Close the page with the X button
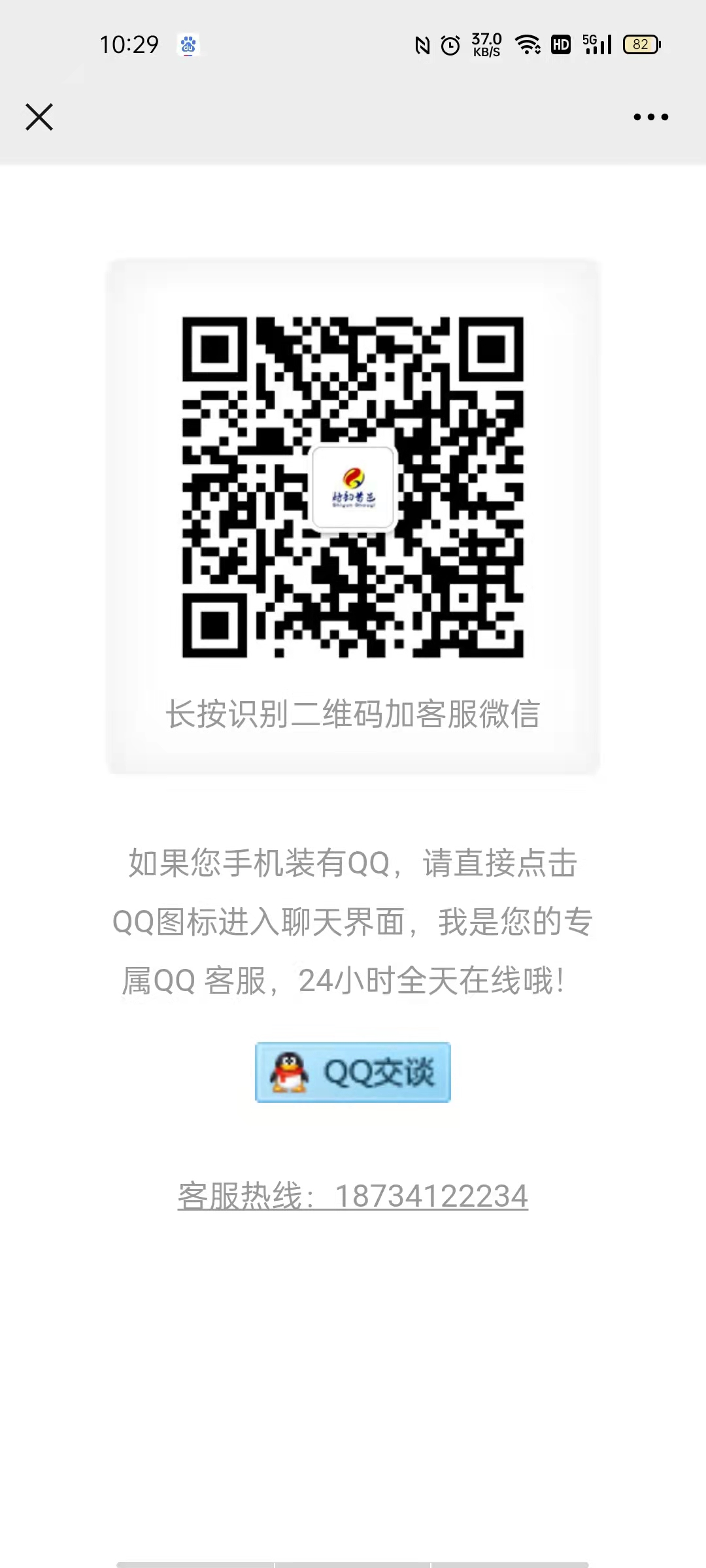This screenshot has width=706, height=1568. [39, 117]
